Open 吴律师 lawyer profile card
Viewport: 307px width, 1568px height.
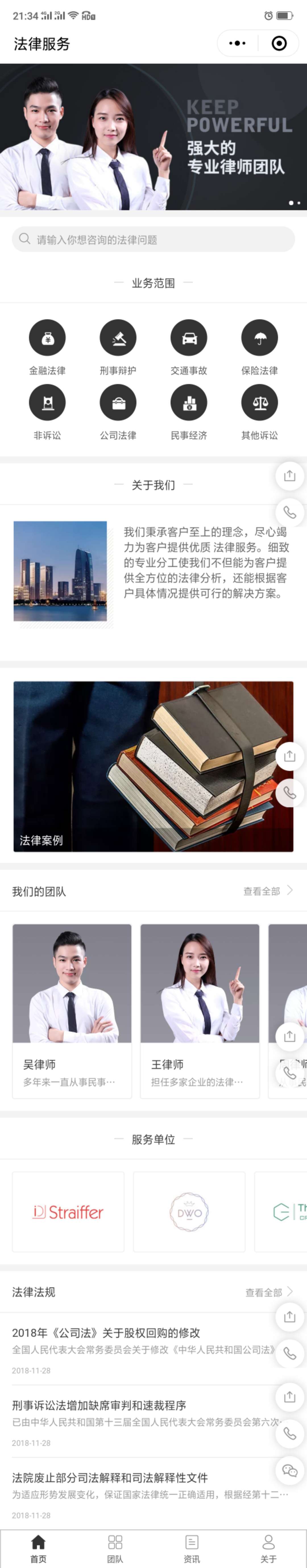pyautogui.click(x=72, y=1010)
